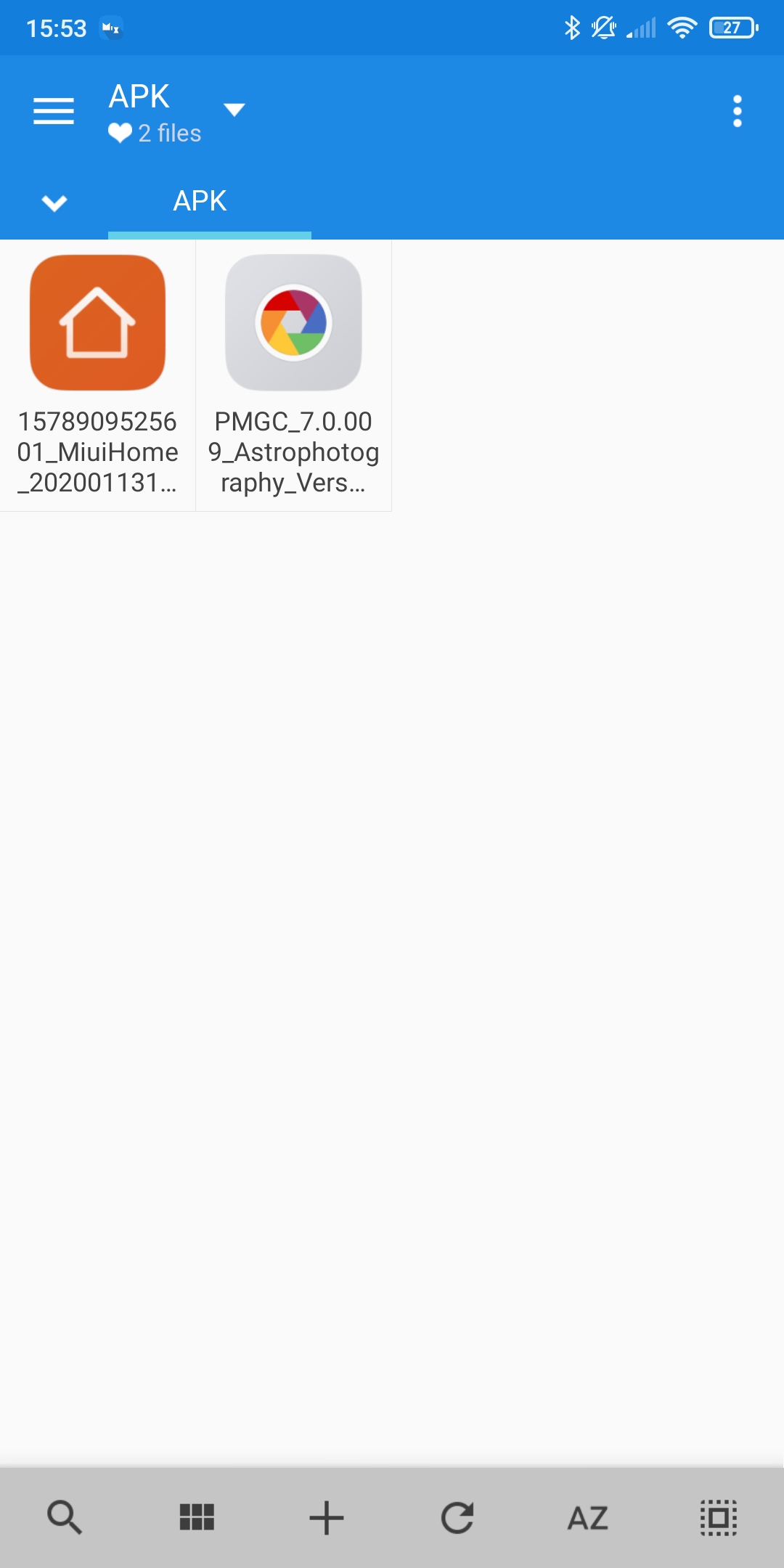Tap the chevron beside the APK tab

tap(54, 203)
